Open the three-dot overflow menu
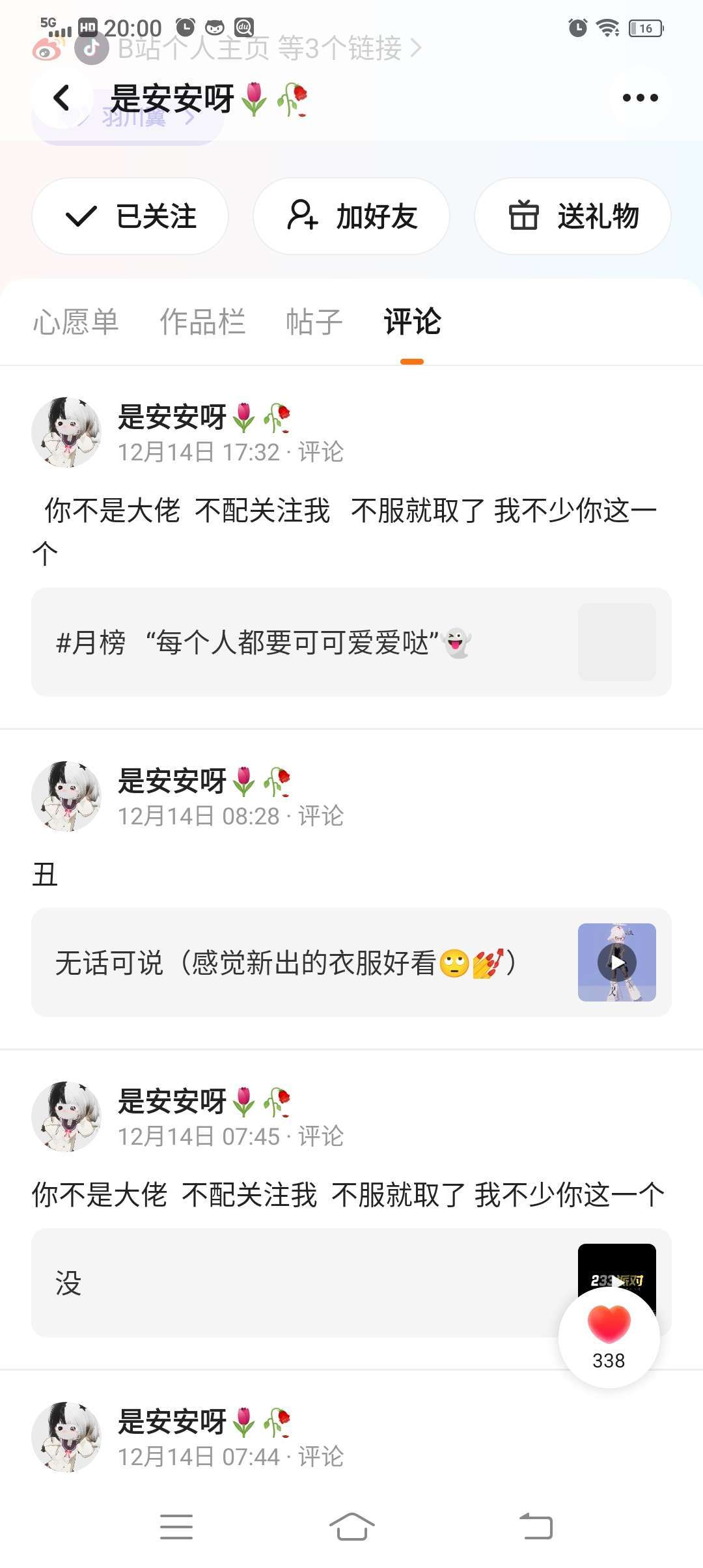The image size is (703, 1568). pyautogui.click(x=640, y=98)
